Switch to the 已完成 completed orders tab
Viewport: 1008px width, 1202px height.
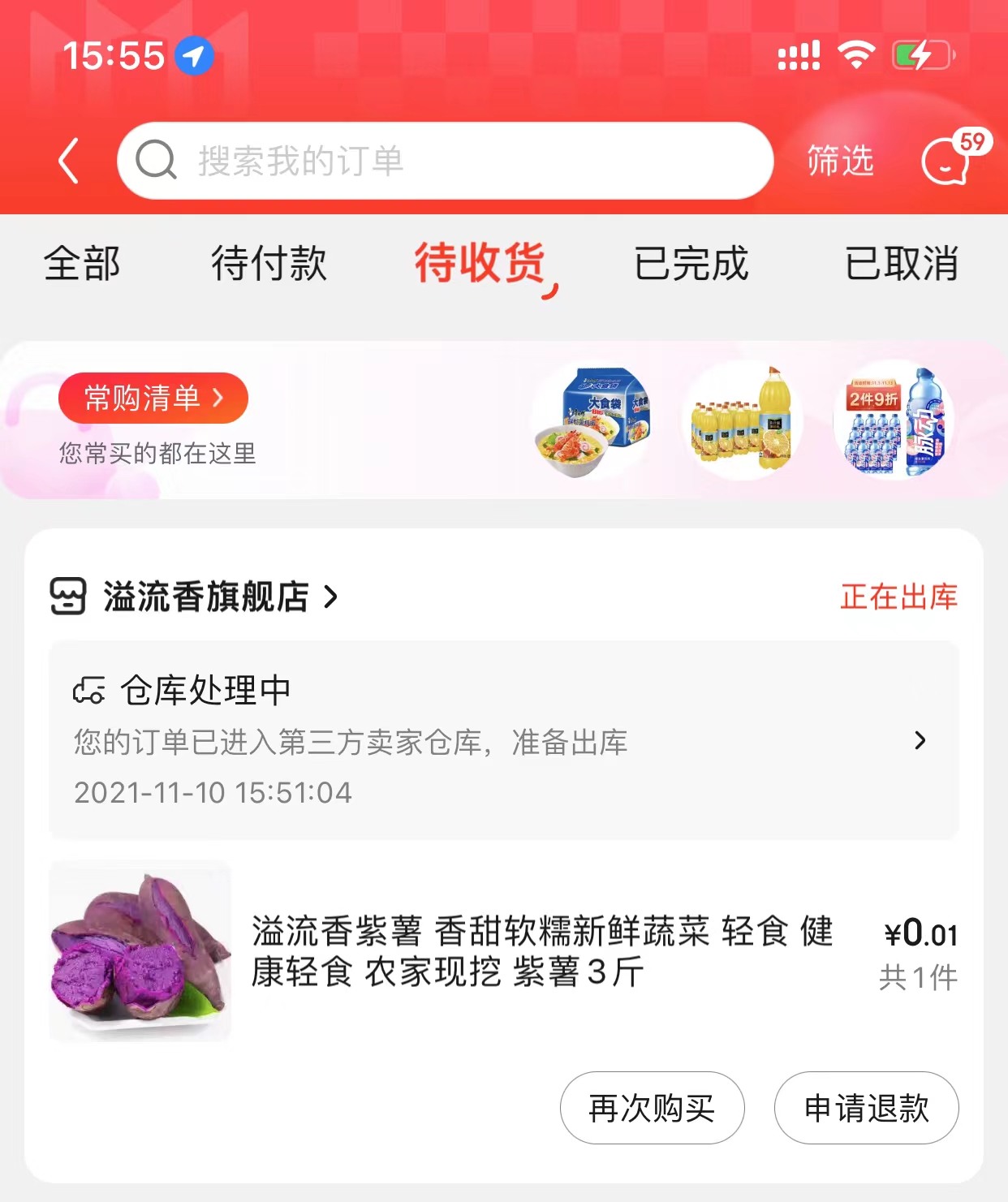(x=691, y=265)
